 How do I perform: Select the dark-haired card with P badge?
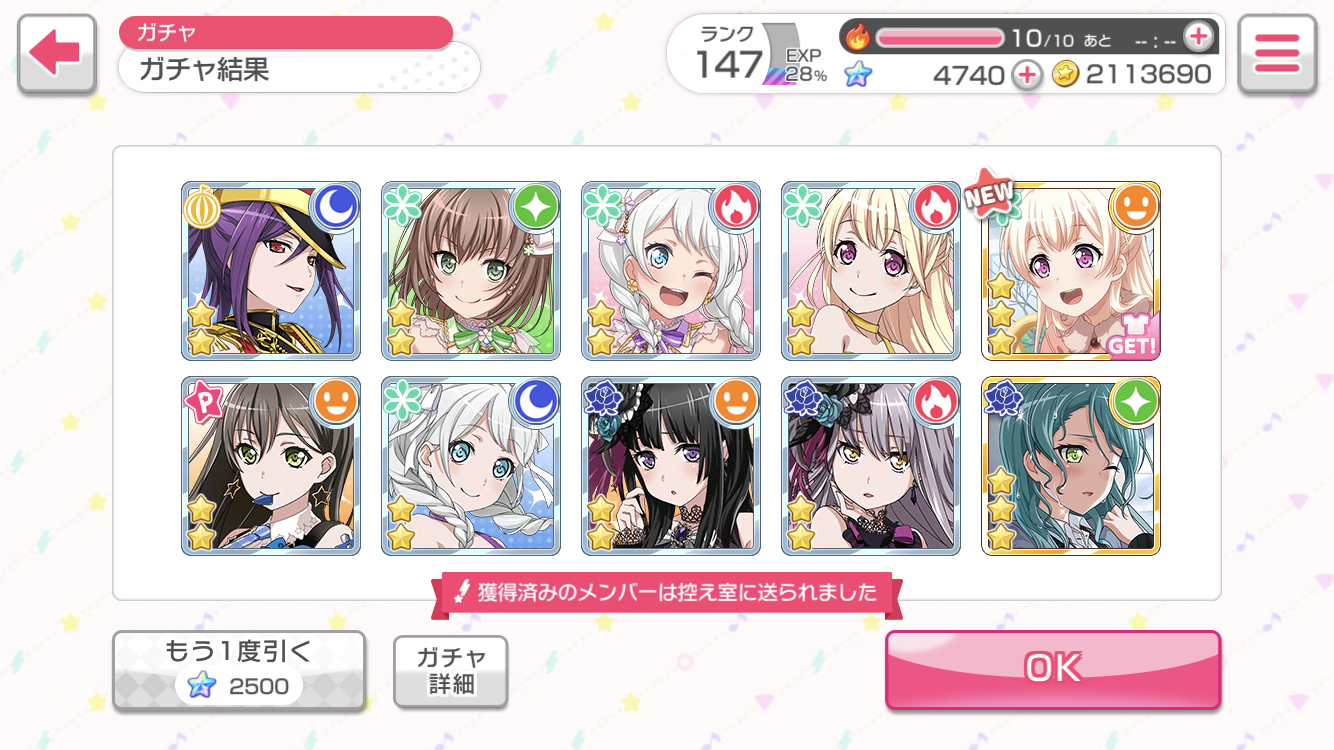pyautogui.click(x=270, y=466)
